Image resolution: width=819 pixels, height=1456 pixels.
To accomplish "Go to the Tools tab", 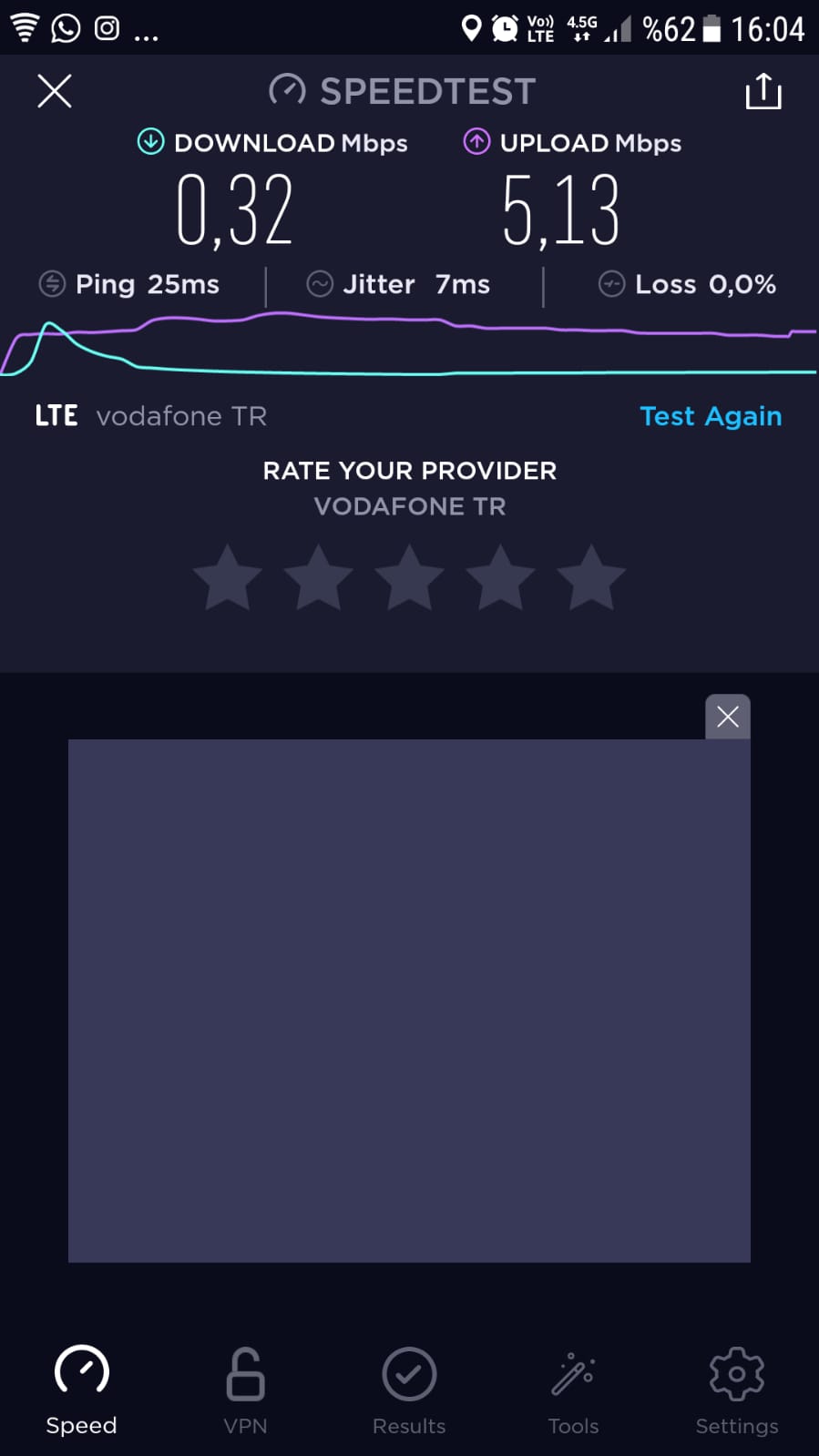I will [573, 1391].
